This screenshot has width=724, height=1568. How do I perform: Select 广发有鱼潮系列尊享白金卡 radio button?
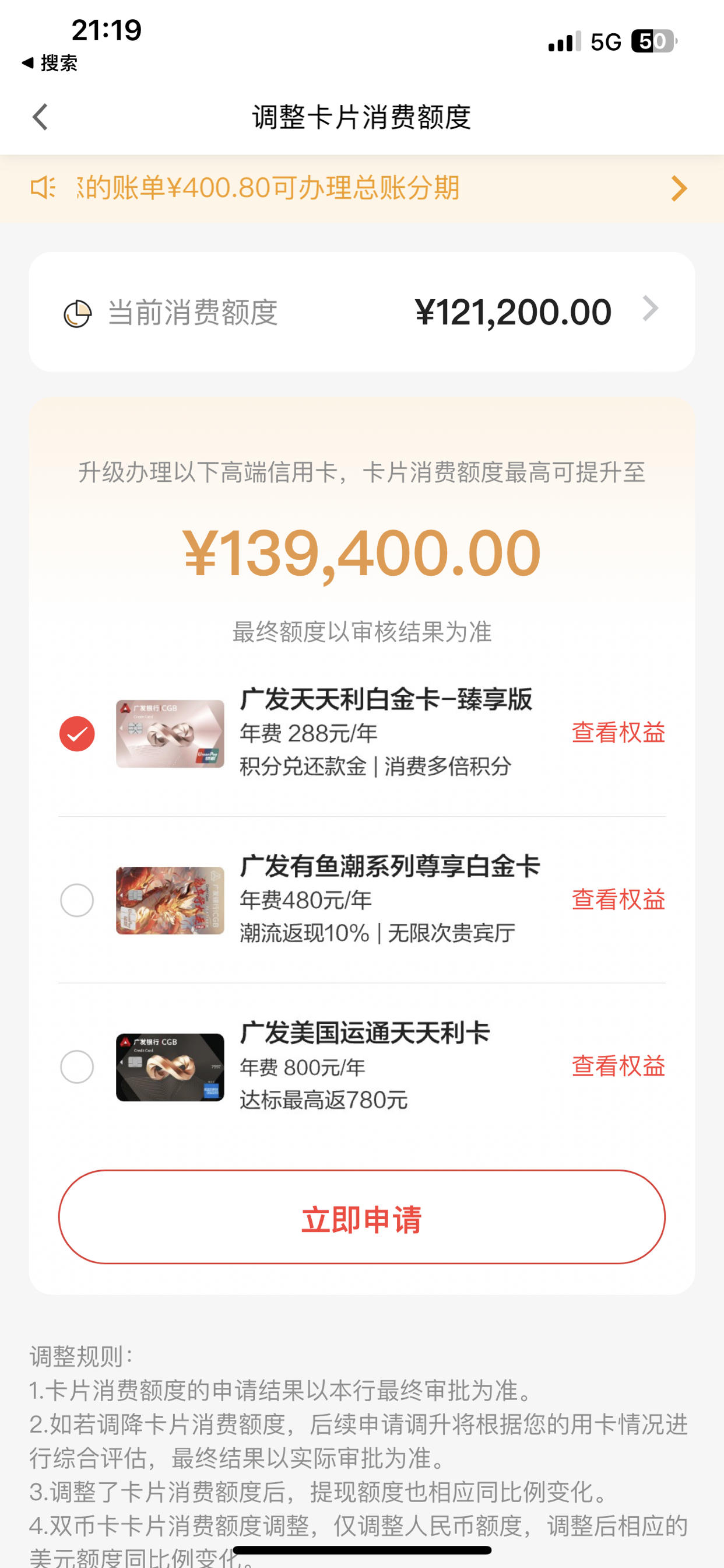(77, 900)
